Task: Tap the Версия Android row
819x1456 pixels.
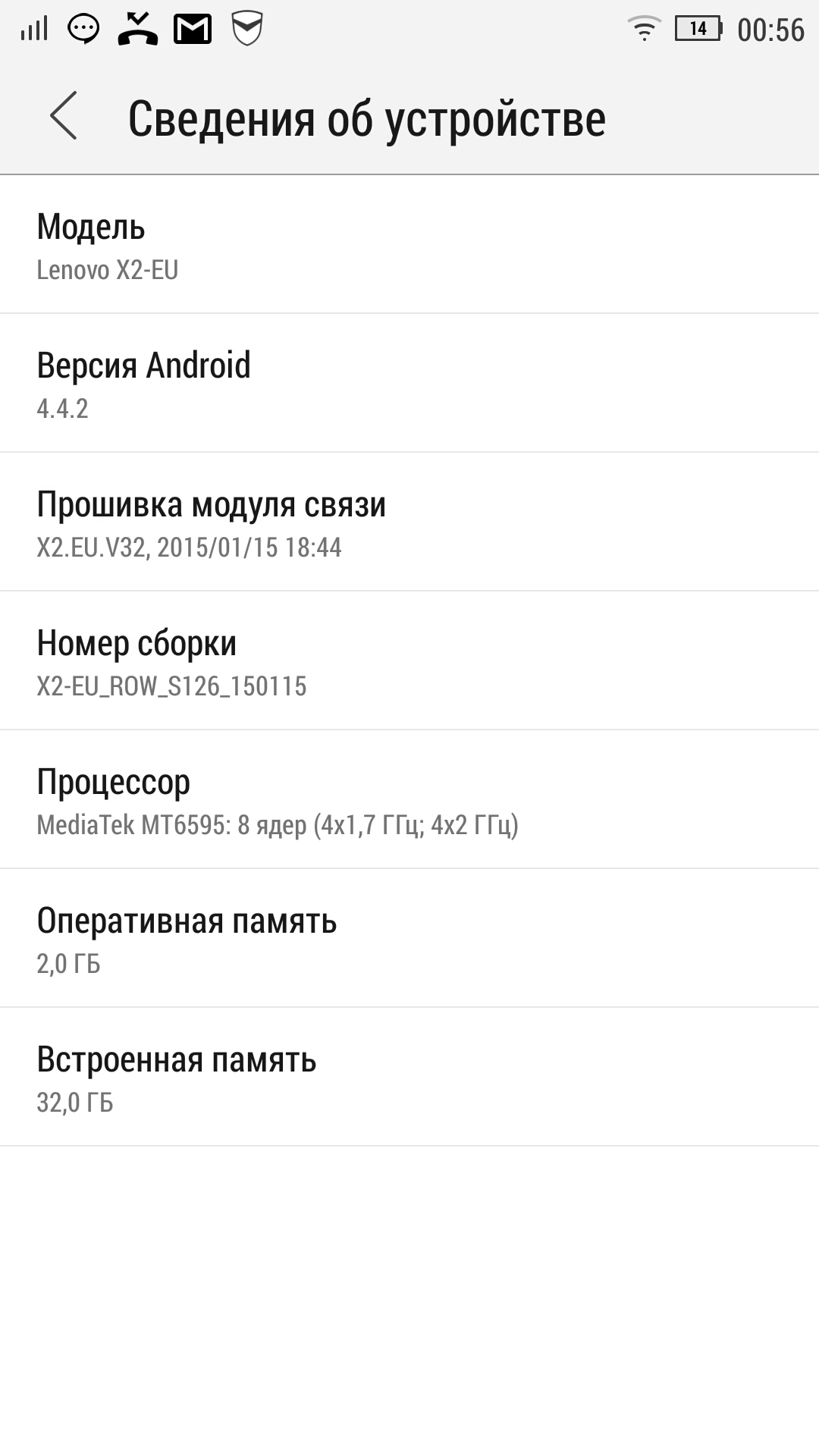Action: 409,383
